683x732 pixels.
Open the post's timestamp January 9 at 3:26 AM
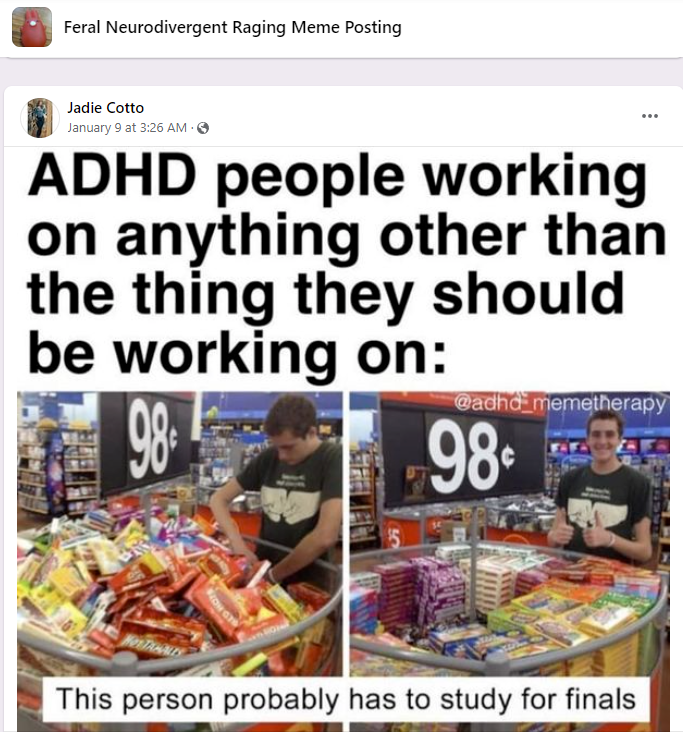(127, 128)
